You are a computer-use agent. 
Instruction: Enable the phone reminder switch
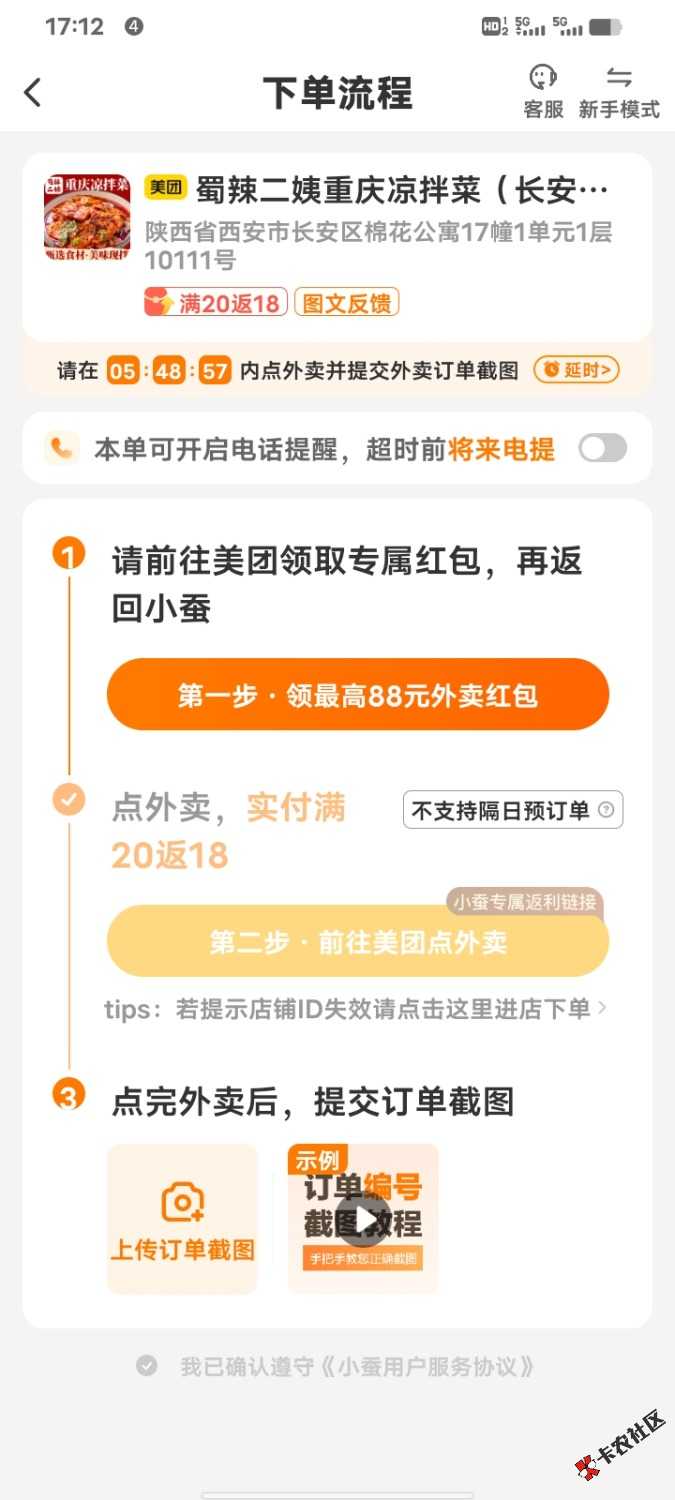(602, 449)
